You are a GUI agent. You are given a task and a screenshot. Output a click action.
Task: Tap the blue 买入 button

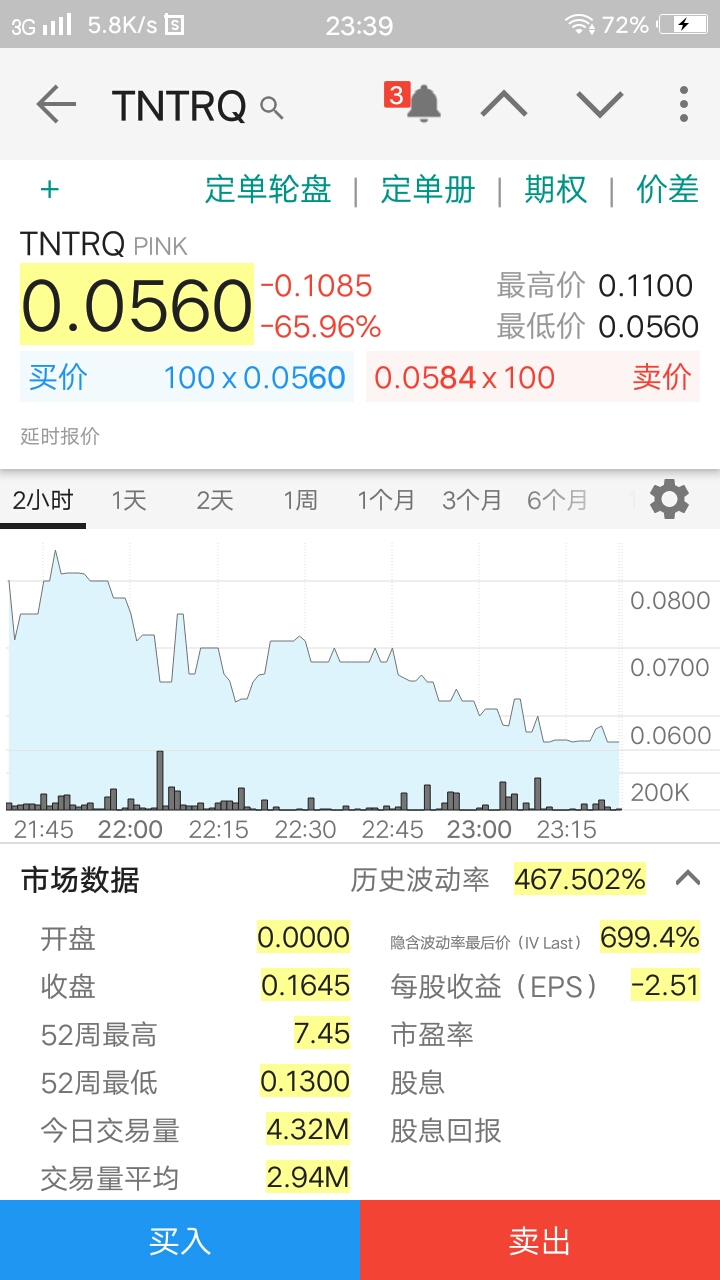[180, 1240]
